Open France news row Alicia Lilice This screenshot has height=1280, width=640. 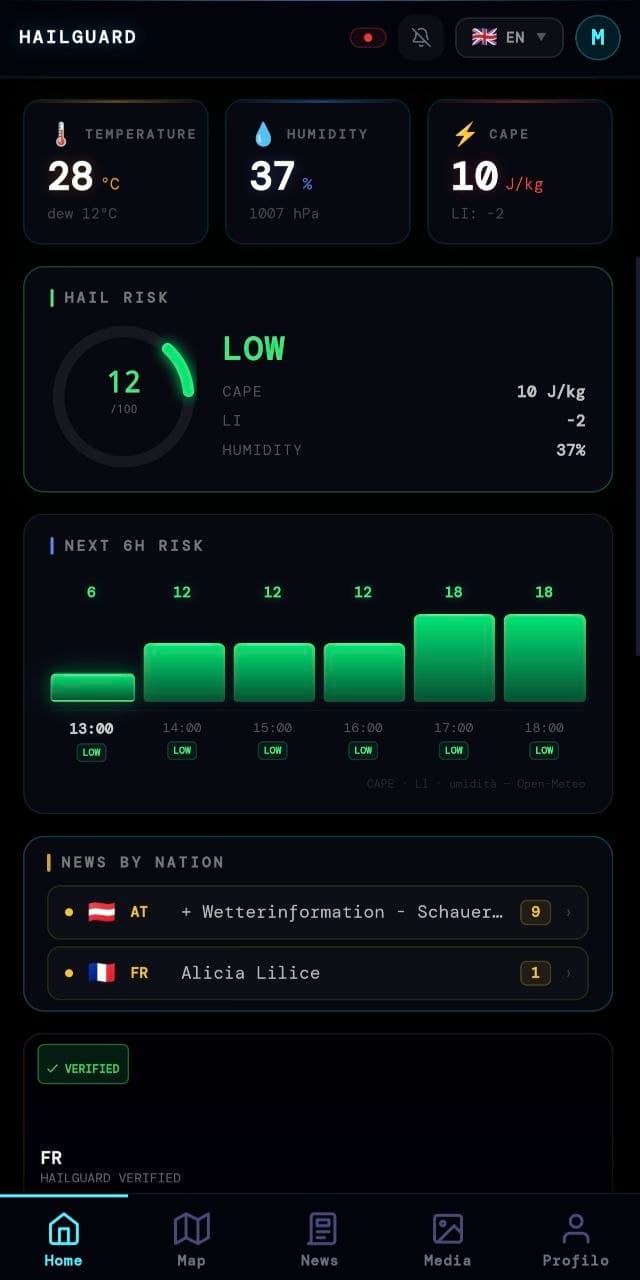click(318, 973)
